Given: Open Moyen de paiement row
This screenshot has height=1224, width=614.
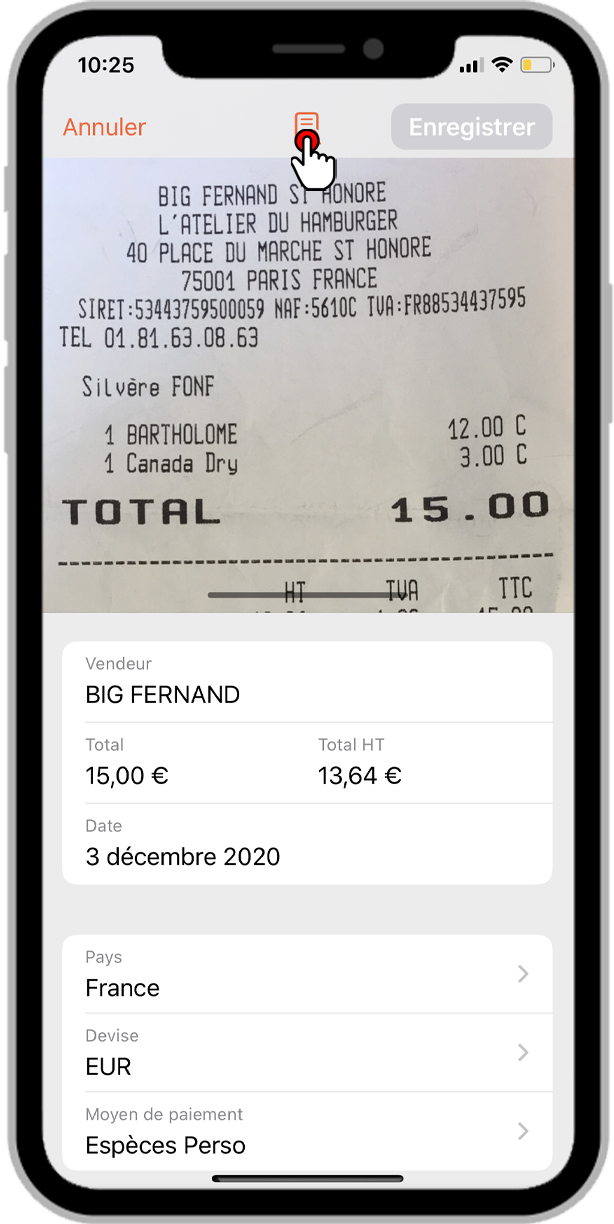Looking at the screenshot, I should (x=307, y=1131).
